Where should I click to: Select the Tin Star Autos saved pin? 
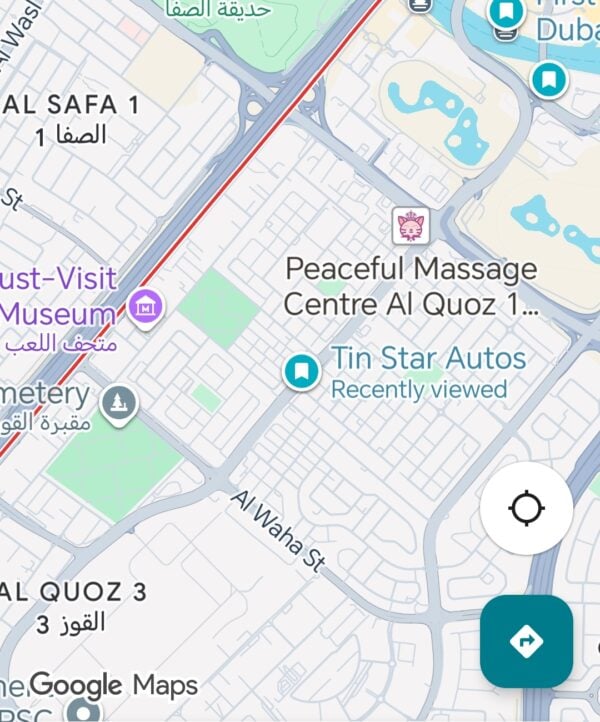click(301, 372)
